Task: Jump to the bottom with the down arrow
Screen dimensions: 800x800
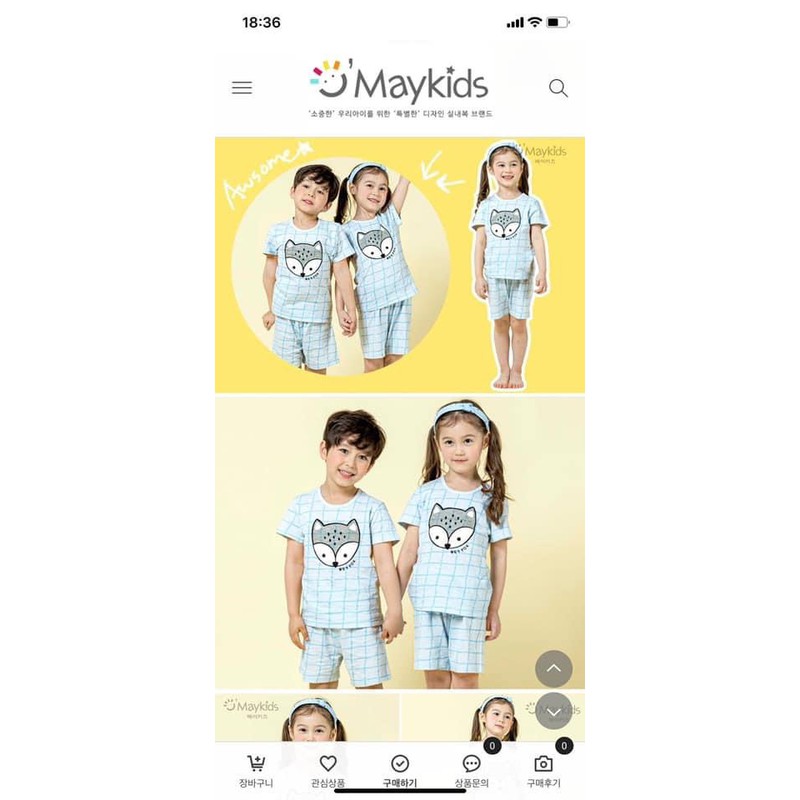Action: (x=554, y=711)
